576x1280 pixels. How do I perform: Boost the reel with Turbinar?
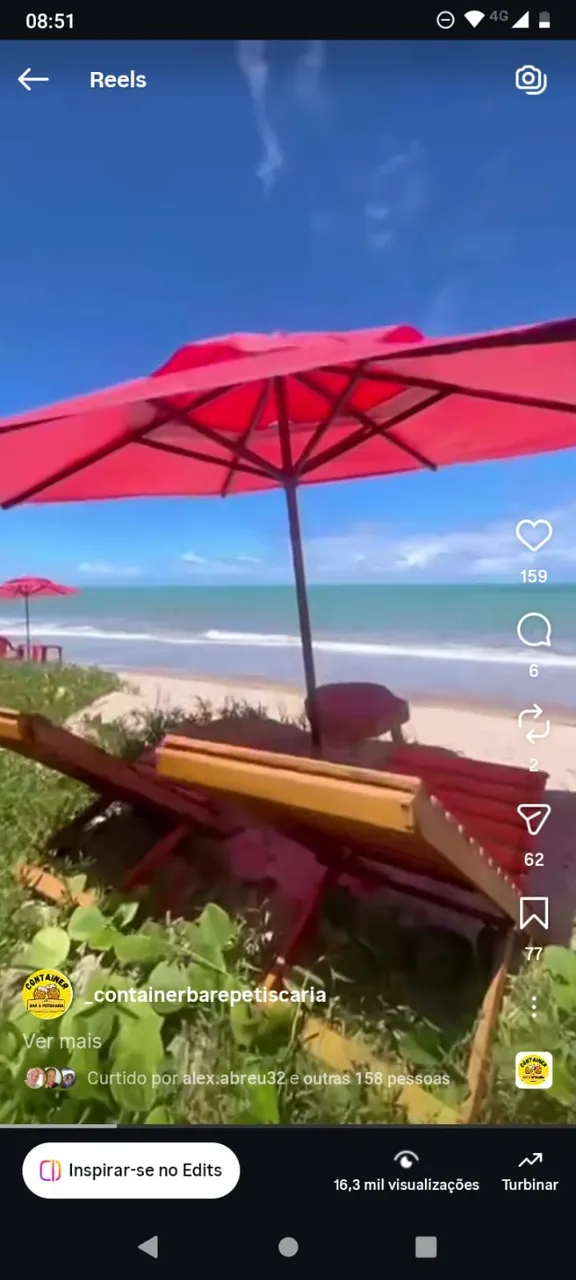click(530, 1172)
